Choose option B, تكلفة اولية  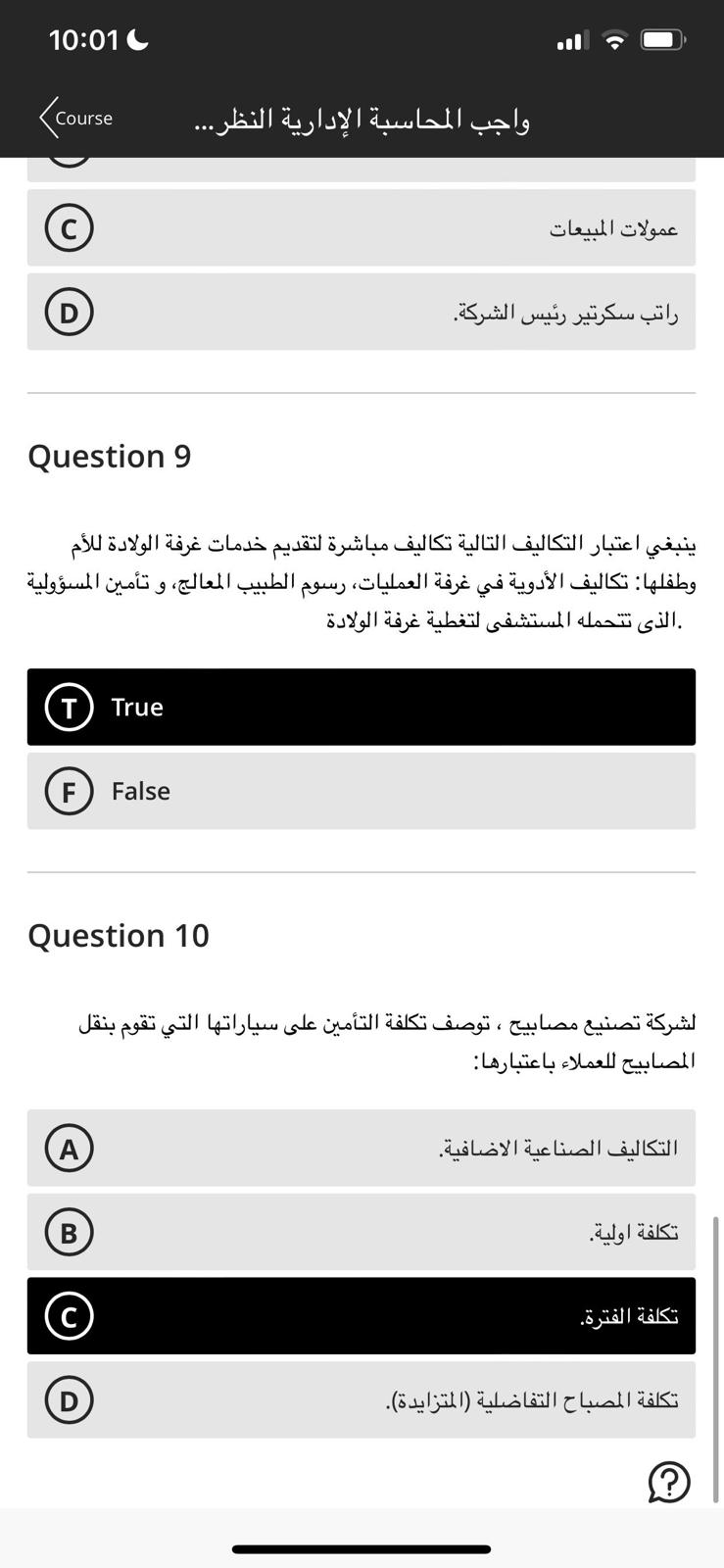point(361,1232)
